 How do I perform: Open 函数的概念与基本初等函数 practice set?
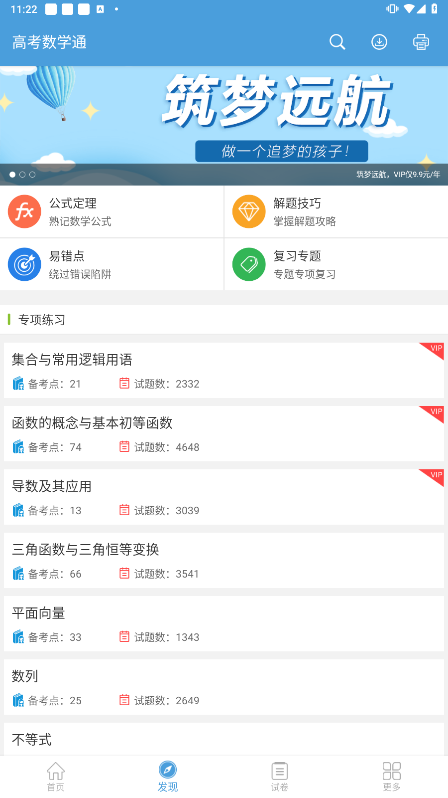point(224,434)
